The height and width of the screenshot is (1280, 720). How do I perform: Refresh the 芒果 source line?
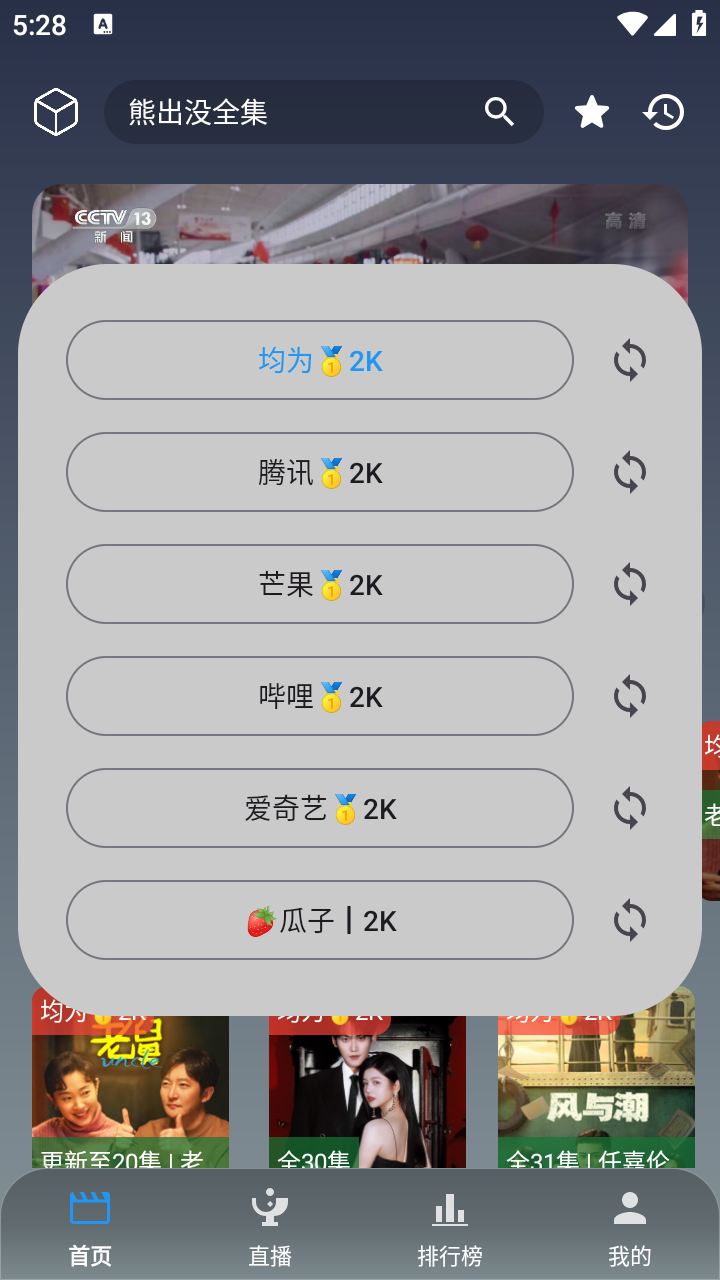629,584
